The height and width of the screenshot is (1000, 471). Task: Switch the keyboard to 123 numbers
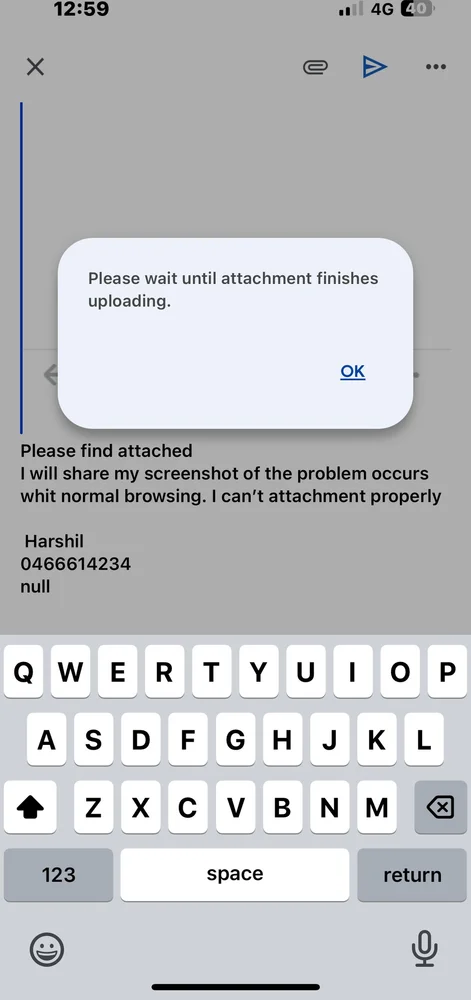(x=59, y=874)
